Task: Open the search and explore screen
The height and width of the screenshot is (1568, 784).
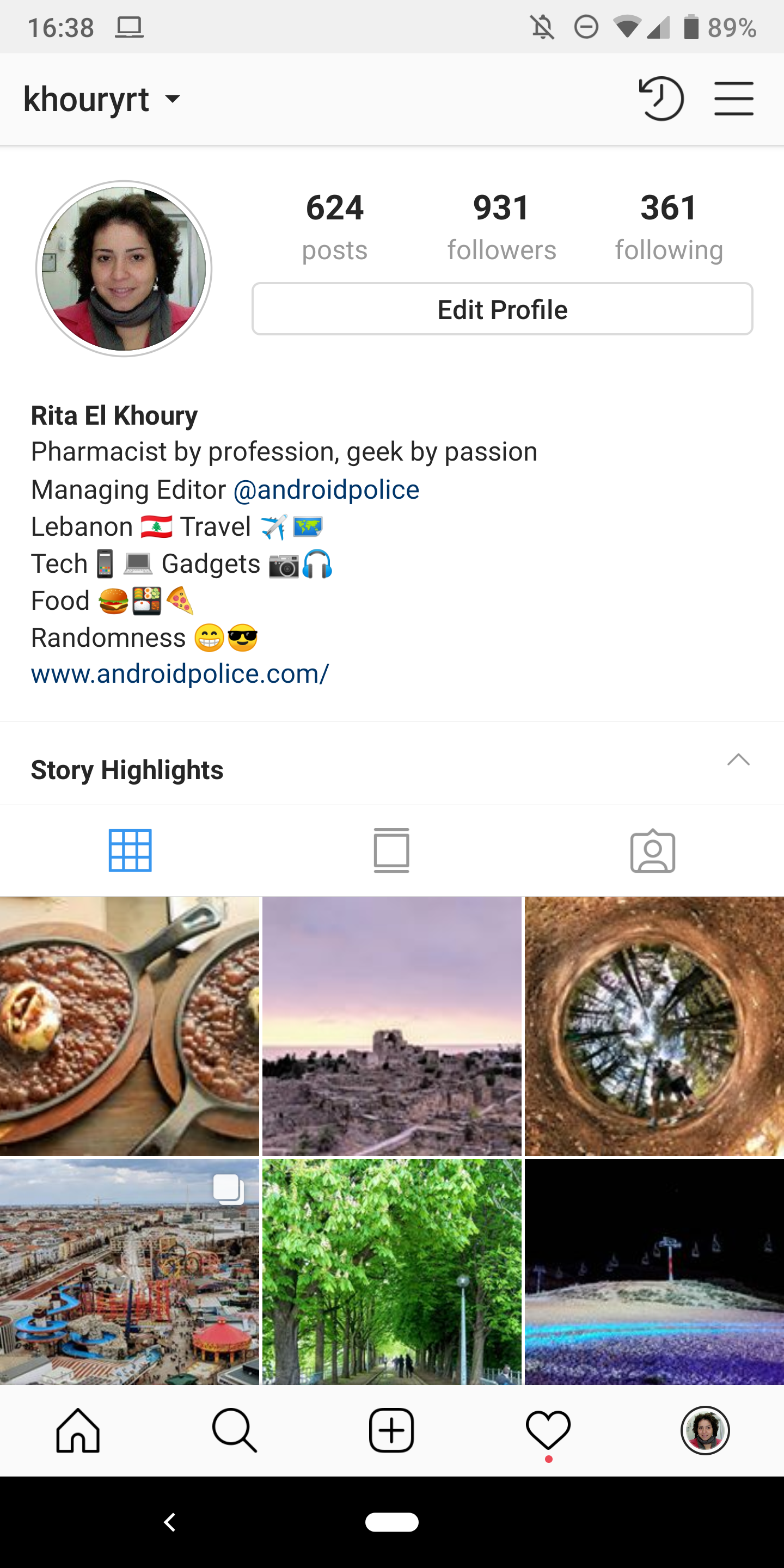Action: [x=235, y=1430]
